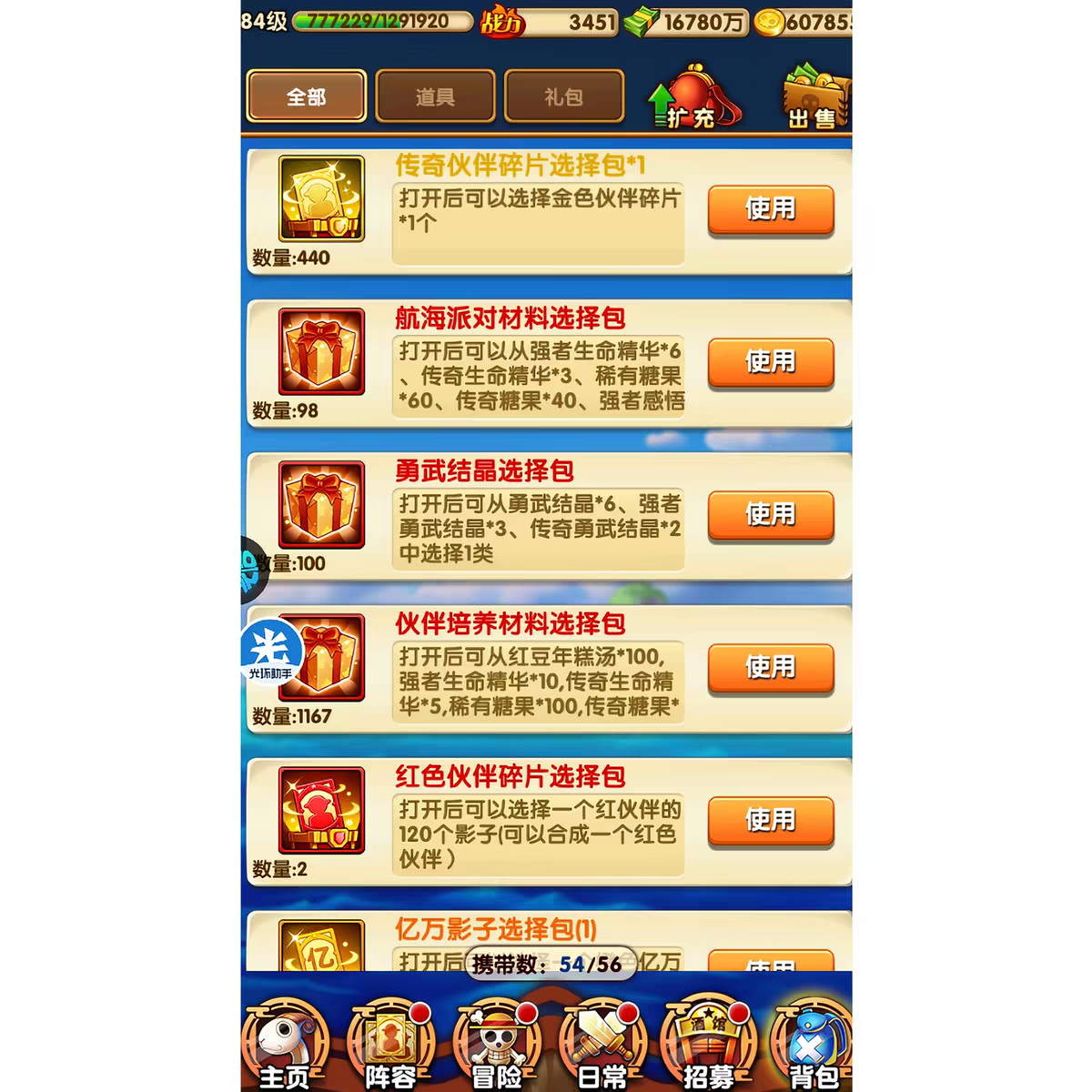Open the 冒险 adventure tab

coord(497,1045)
